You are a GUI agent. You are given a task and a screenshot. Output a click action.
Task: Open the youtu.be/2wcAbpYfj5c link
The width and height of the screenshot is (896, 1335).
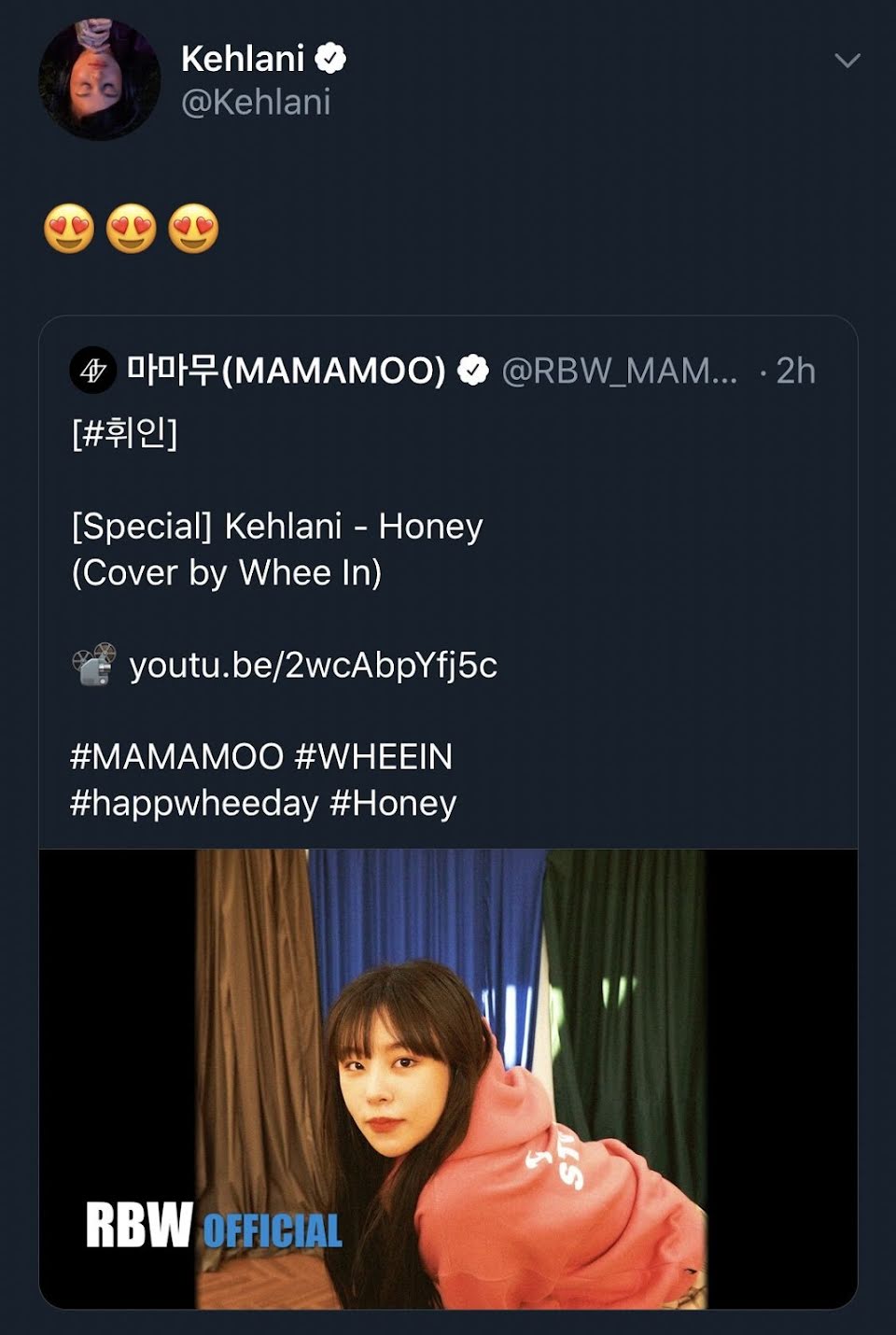click(313, 666)
